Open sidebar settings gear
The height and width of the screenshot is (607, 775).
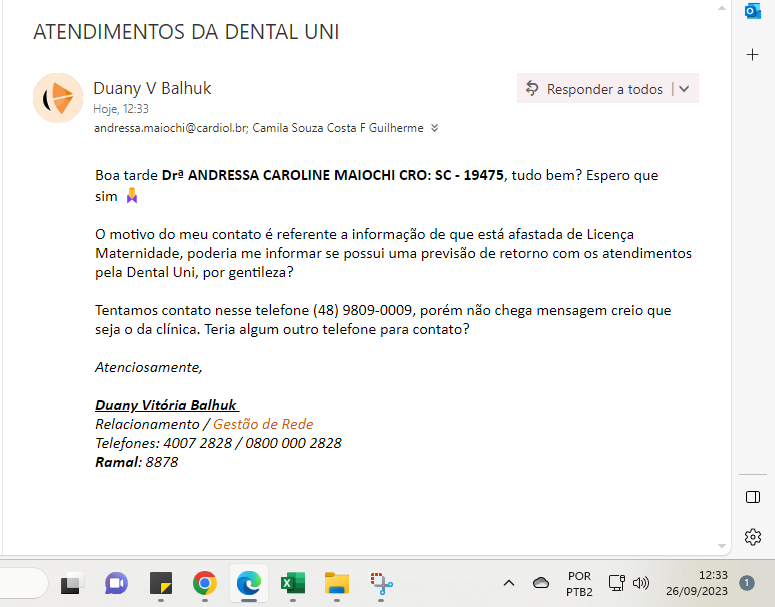click(x=753, y=537)
